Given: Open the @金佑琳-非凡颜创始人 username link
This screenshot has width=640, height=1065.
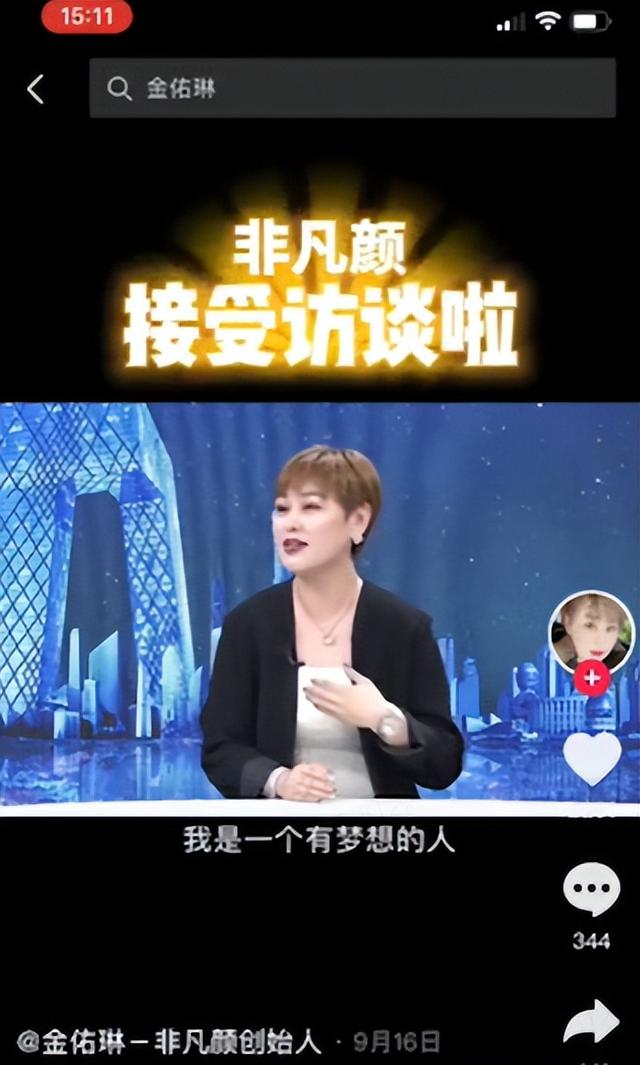Looking at the screenshot, I should [x=170, y=1041].
